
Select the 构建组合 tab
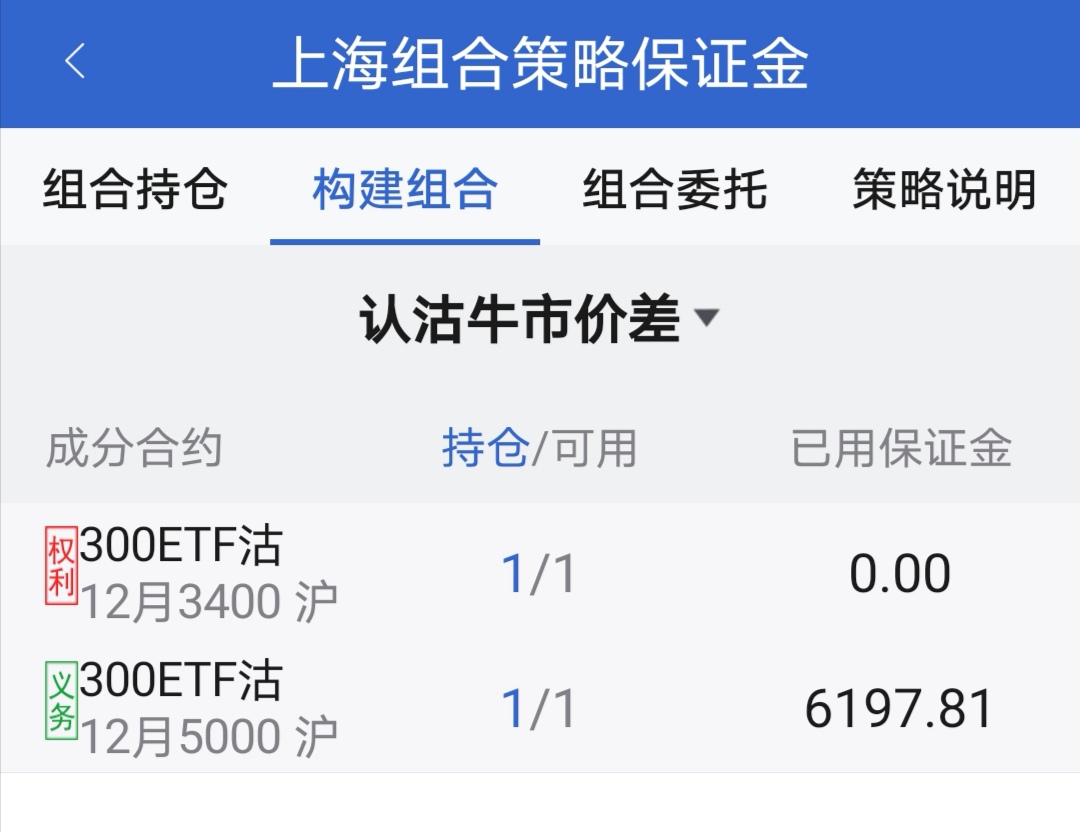pyautogui.click(x=405, y=189)
